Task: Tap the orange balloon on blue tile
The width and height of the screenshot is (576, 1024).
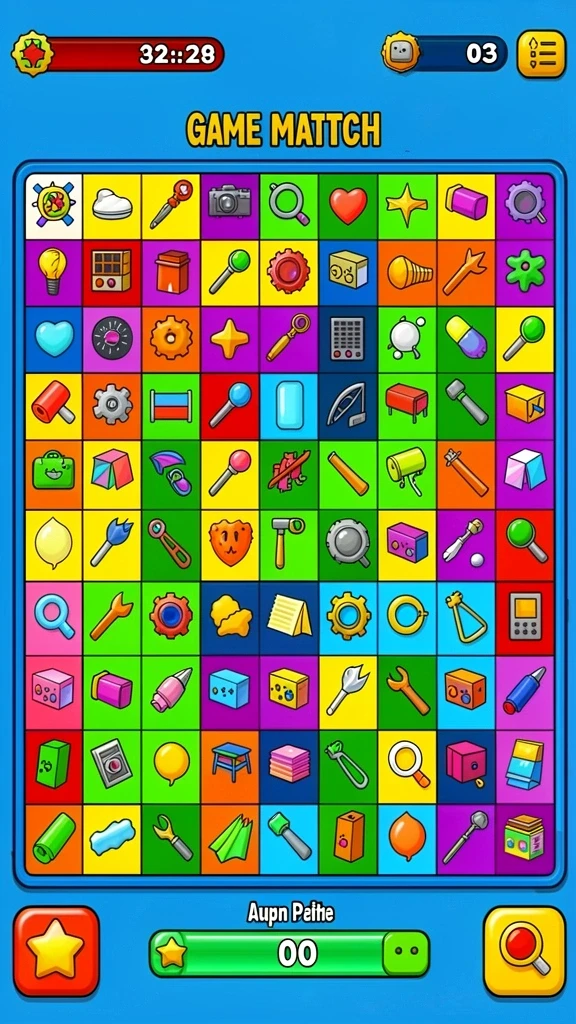Action: click(x=406, y=839)
